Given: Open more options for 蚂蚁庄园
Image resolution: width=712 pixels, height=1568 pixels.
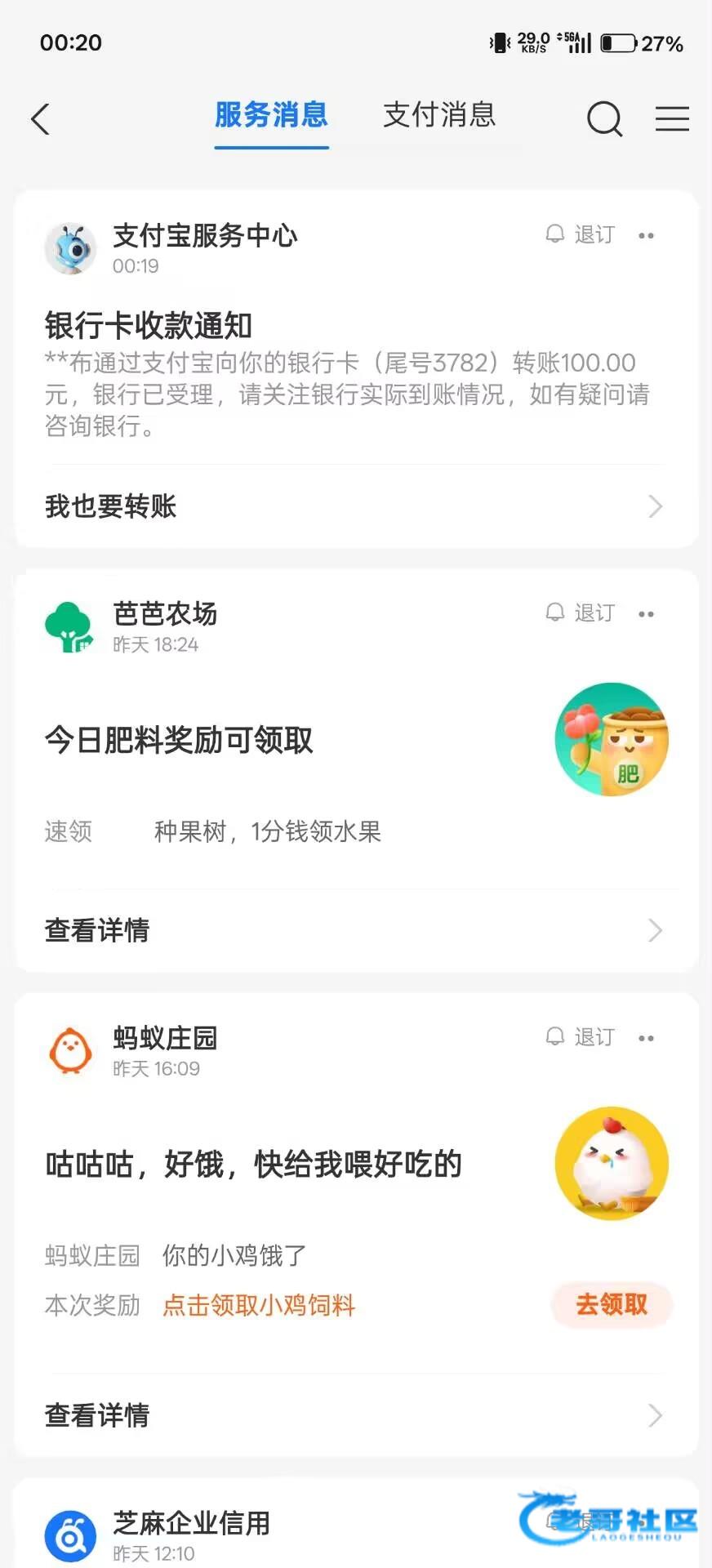Looking at the screenshot, I should tap(647, 1038).
